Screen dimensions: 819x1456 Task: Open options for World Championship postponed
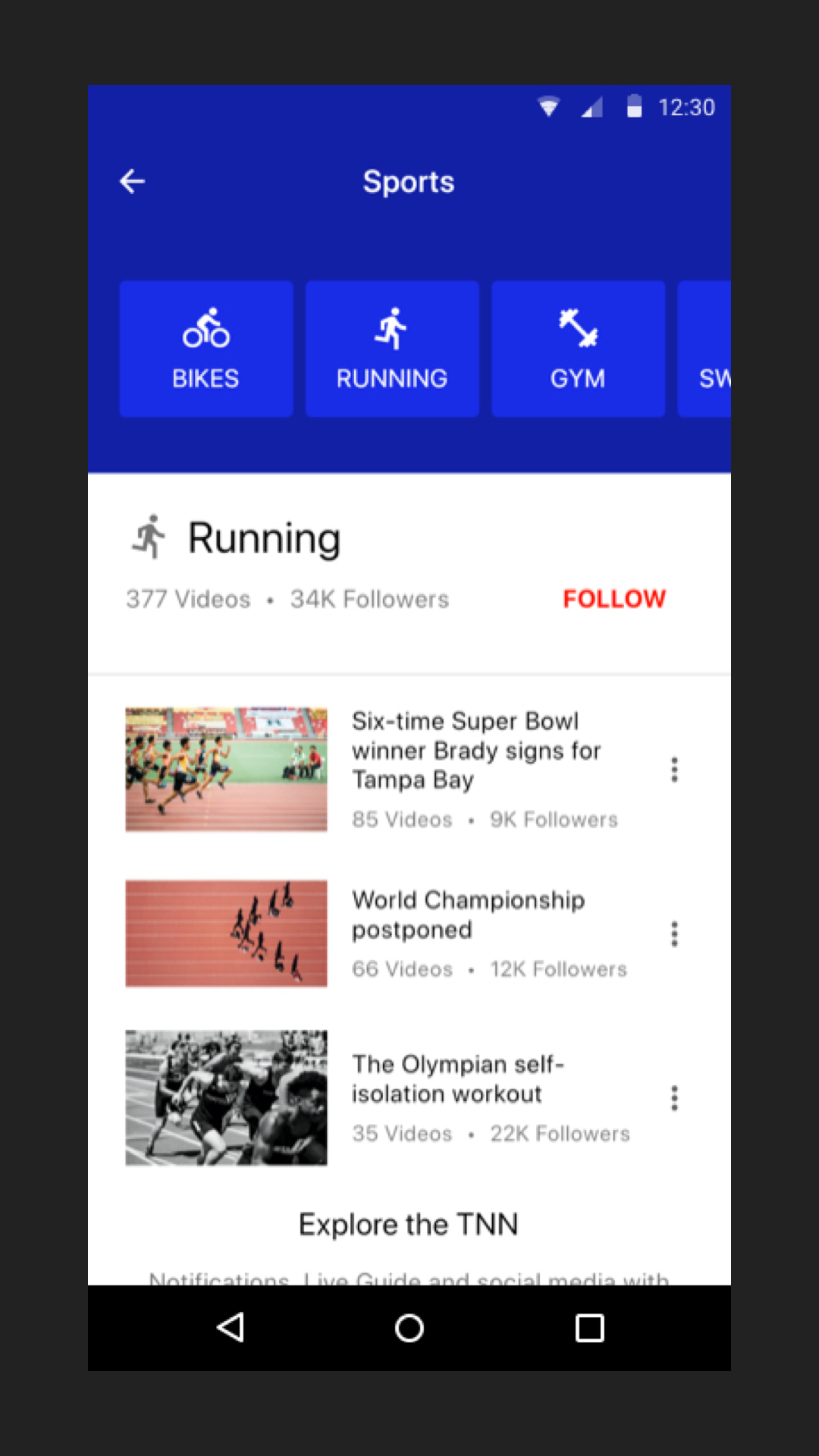pyautogui.click(x=674, y=934)
